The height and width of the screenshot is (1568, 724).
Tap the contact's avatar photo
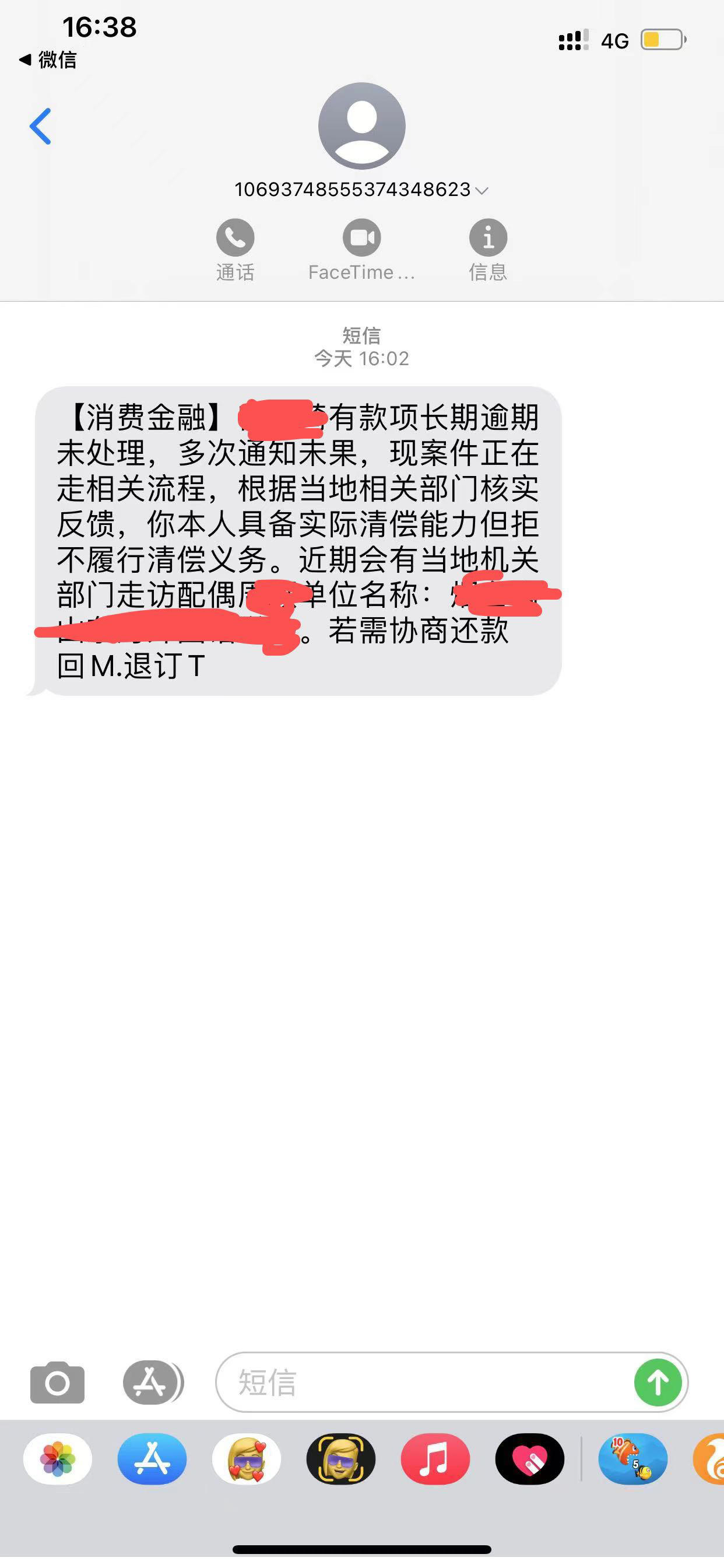[x=361, y=125]
